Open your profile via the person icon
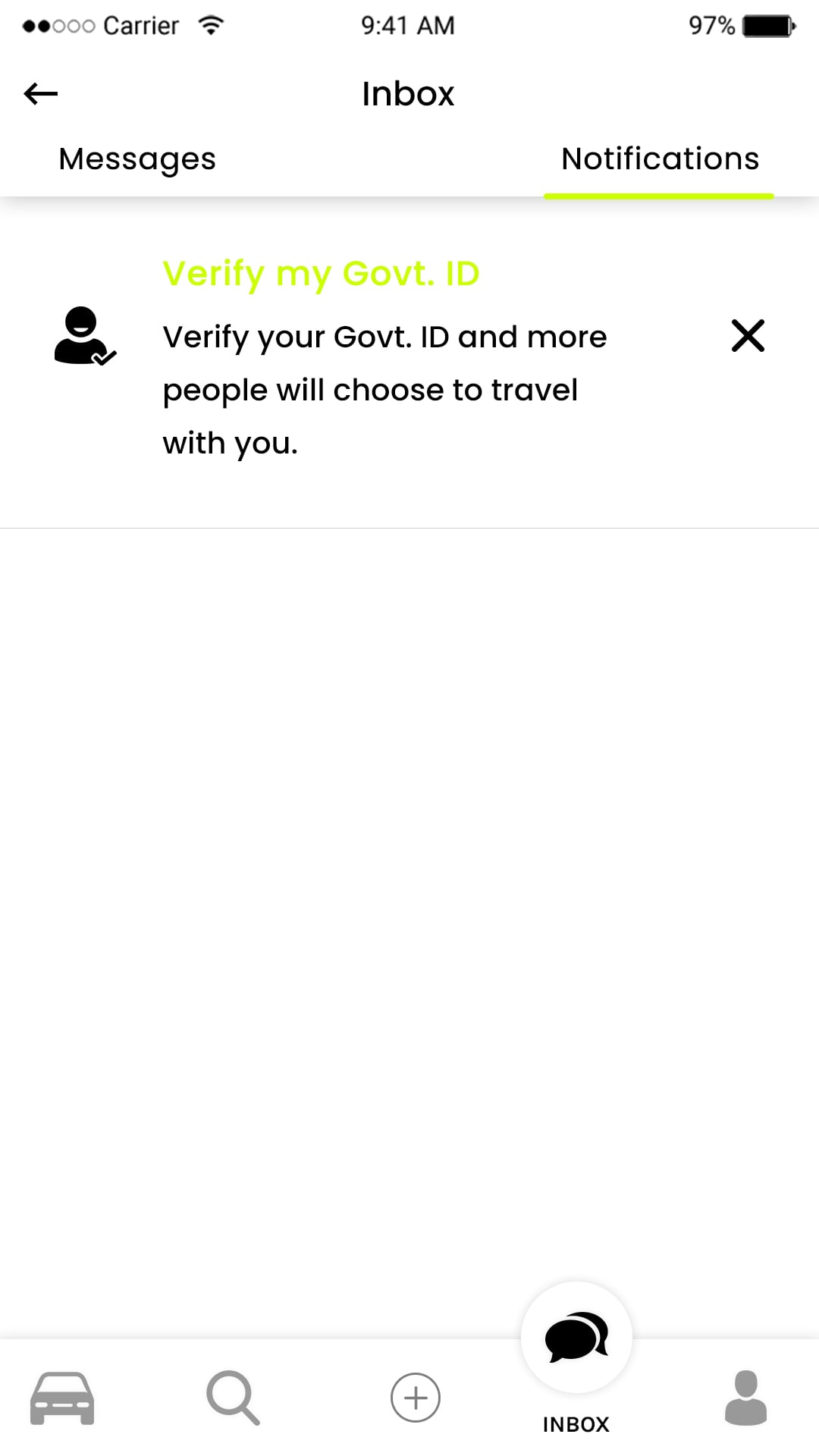The width and height of the screenshot is (819, 1456). pyautogui.click(x=747, y=1399)
